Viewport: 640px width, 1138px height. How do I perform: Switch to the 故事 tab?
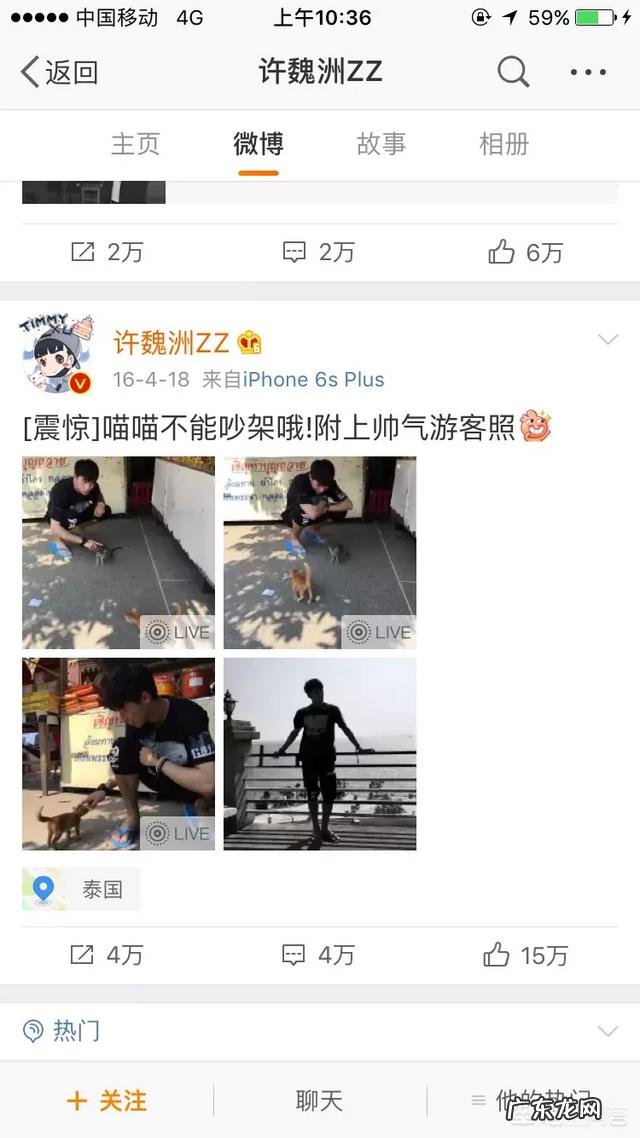[x=381, y=144]
